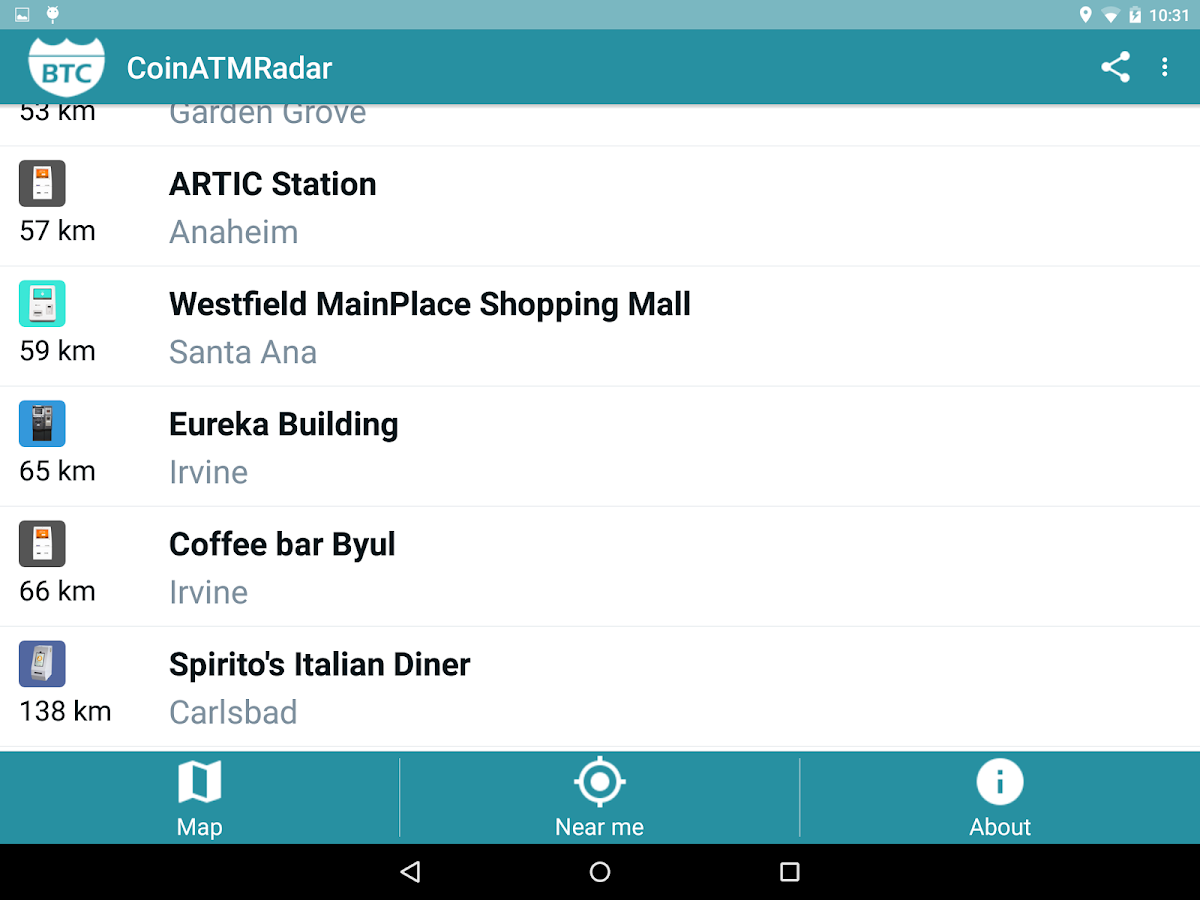Share via the app bar share icon
The height and width of the screenshot is (900, 1200).
1115,68
